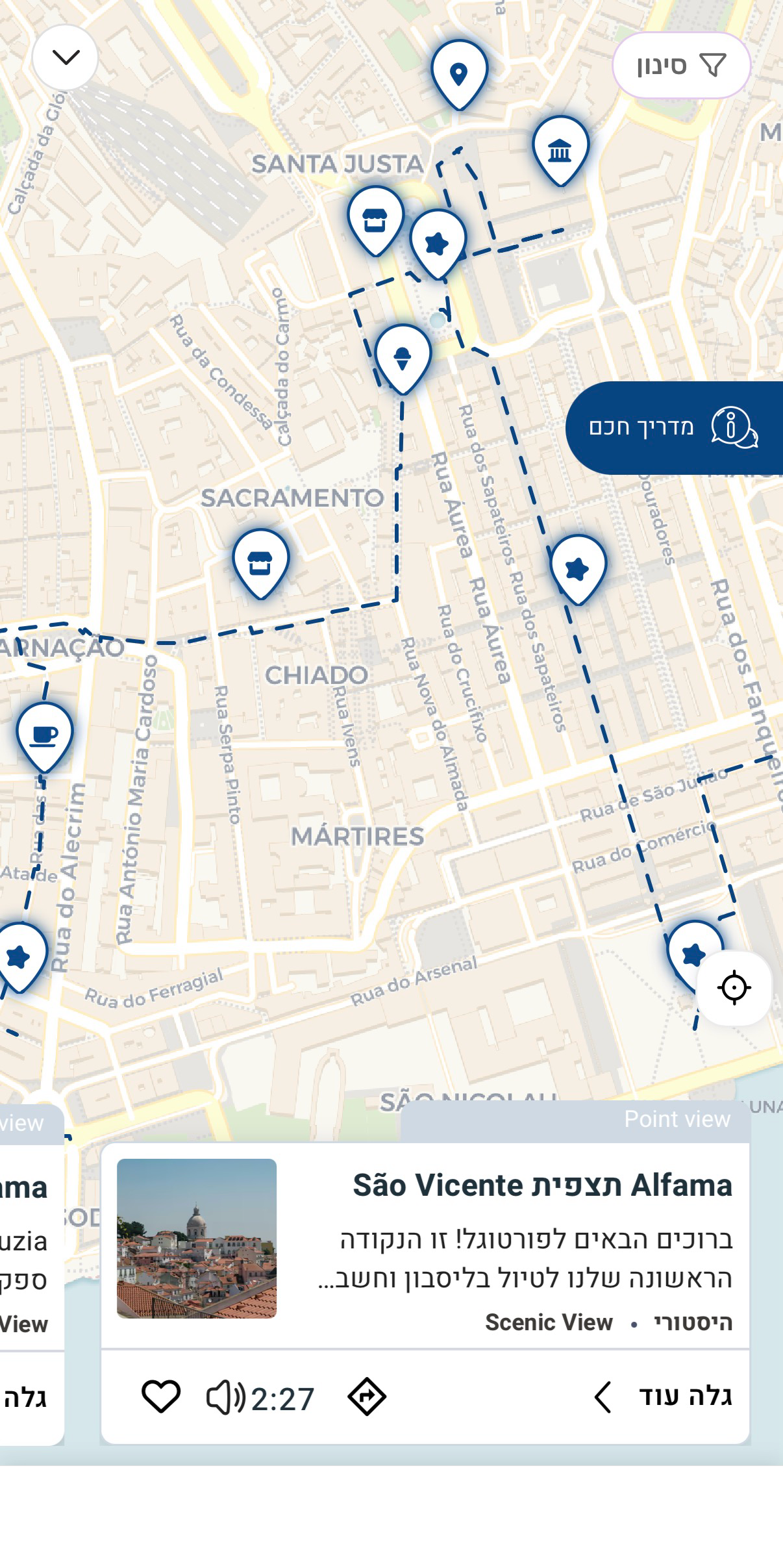Get directions to São Vicente viewpoint
Image resolution: width=783 pixels, height=1568 pixels.
click(367, 1397)
